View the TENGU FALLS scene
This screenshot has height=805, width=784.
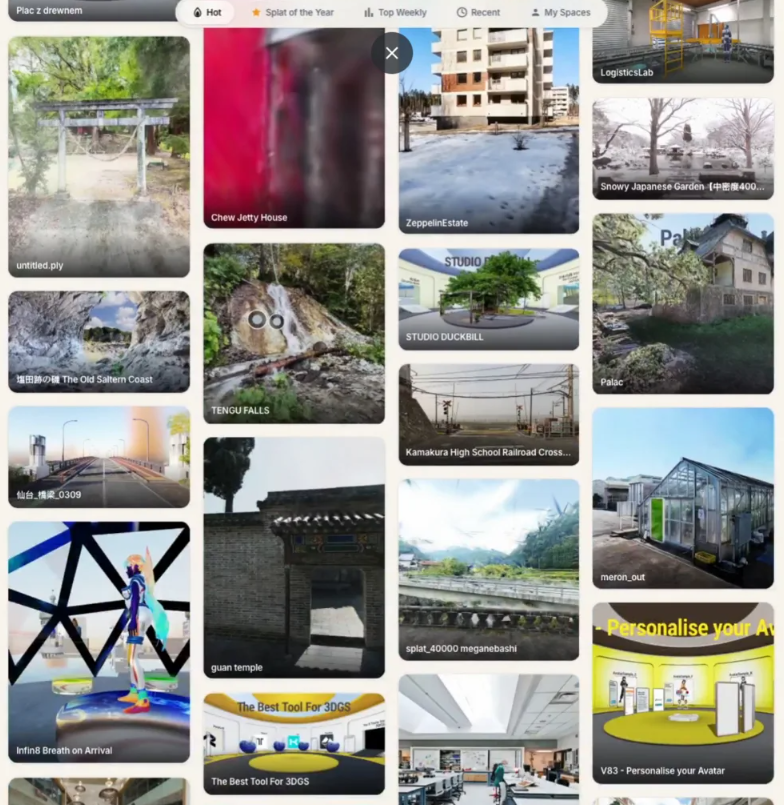294,333
